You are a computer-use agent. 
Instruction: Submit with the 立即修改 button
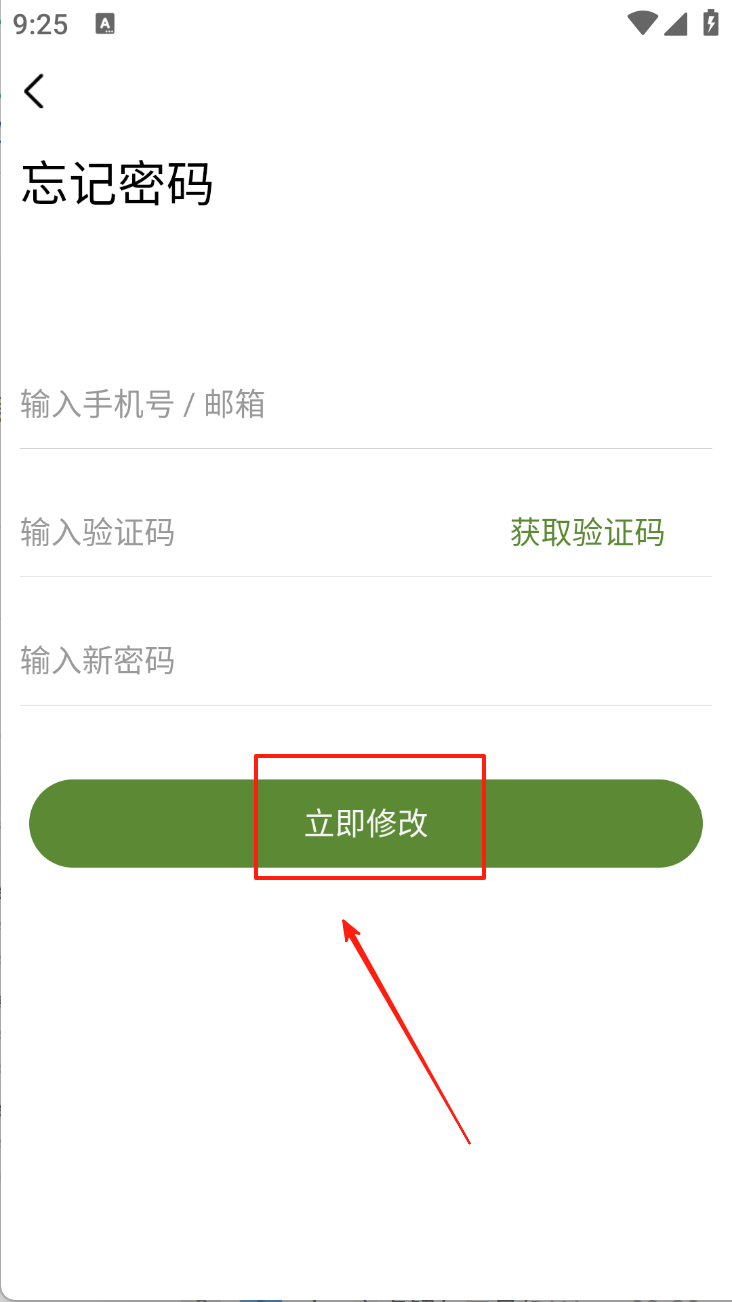tap(366, 823)
